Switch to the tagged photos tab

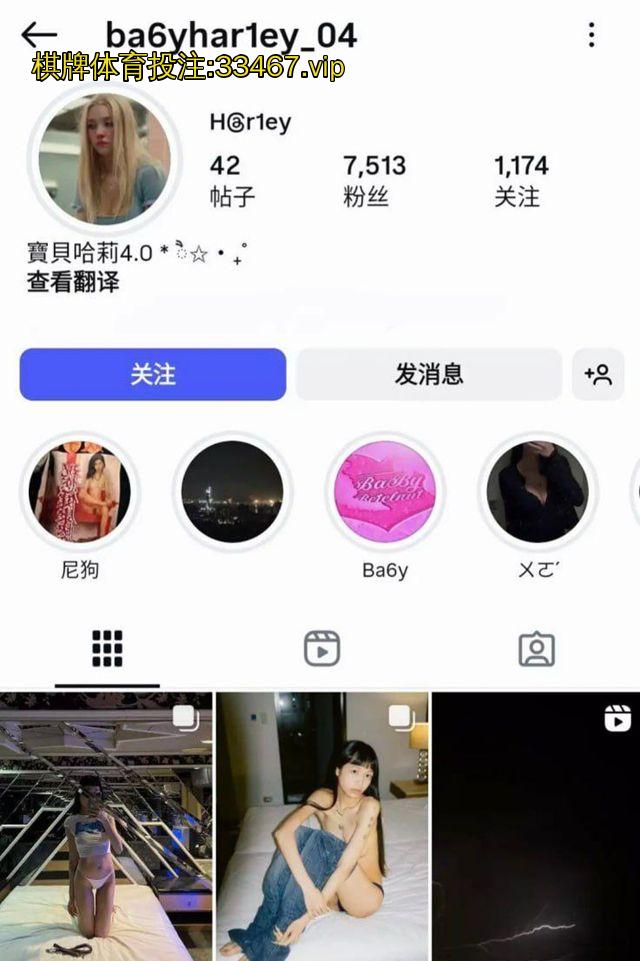[537, 649]
